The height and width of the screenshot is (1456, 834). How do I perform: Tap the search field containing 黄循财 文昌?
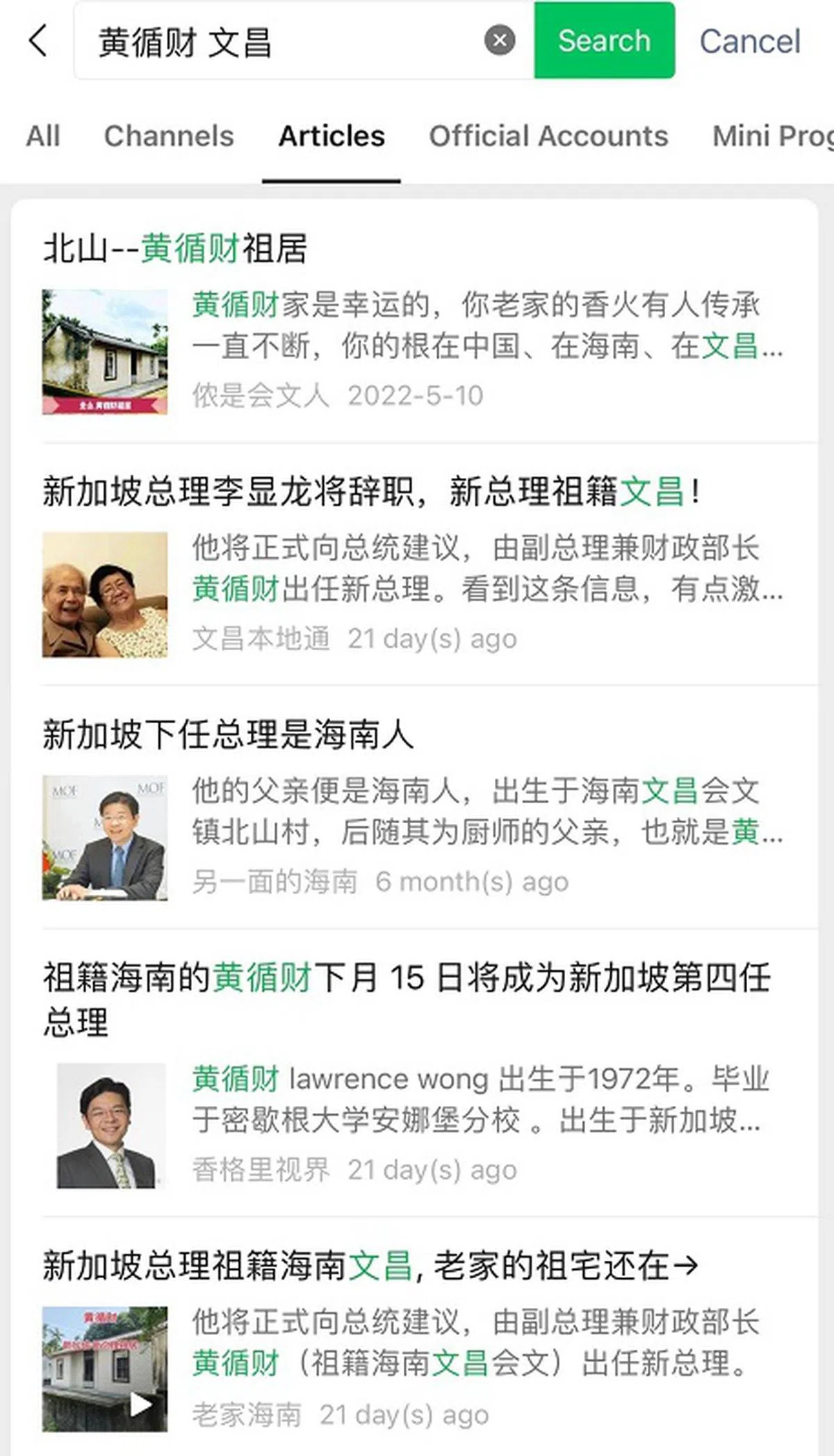pyautogui.click(x=278, y=42)
